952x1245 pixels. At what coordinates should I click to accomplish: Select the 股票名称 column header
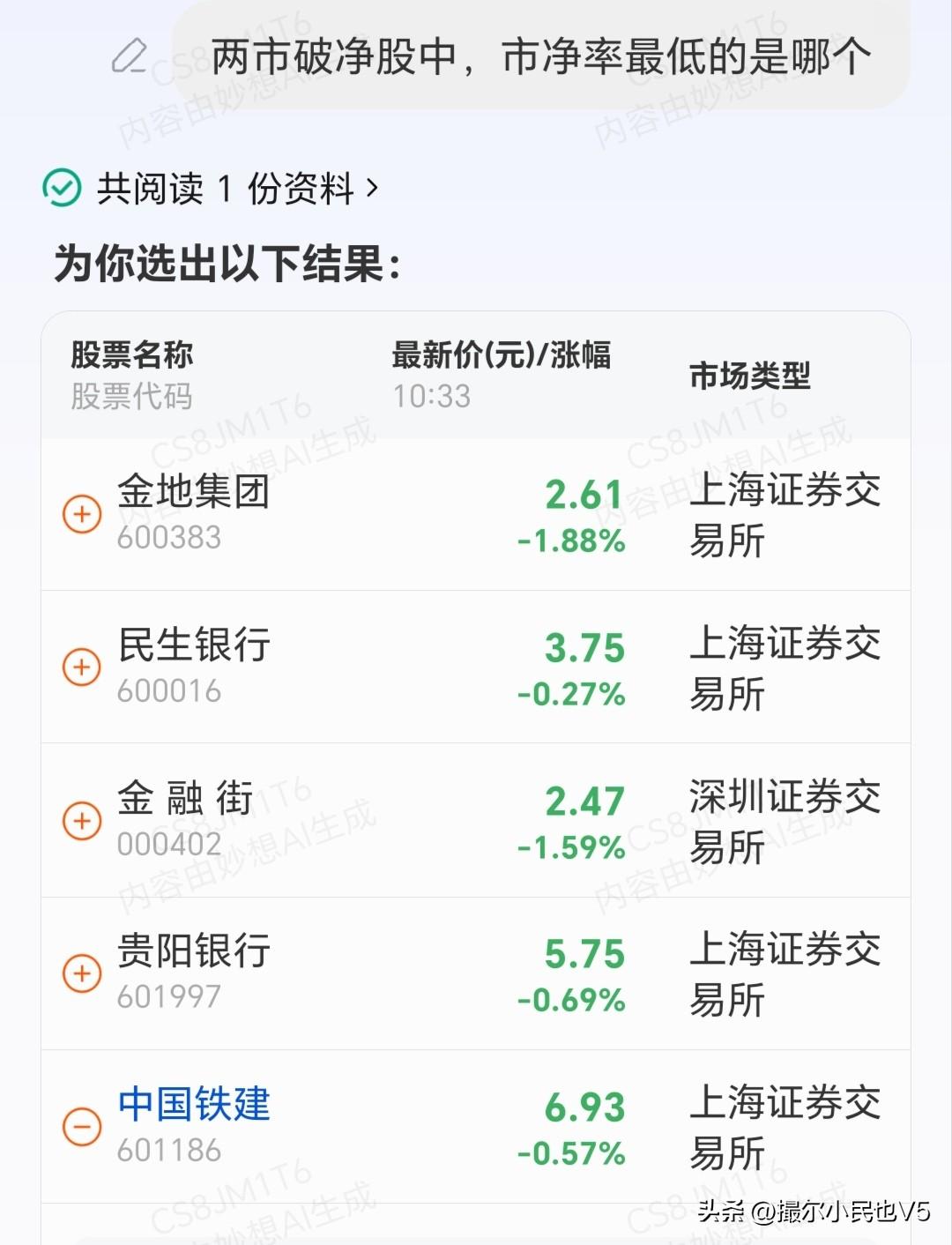[x=132, y=355]
